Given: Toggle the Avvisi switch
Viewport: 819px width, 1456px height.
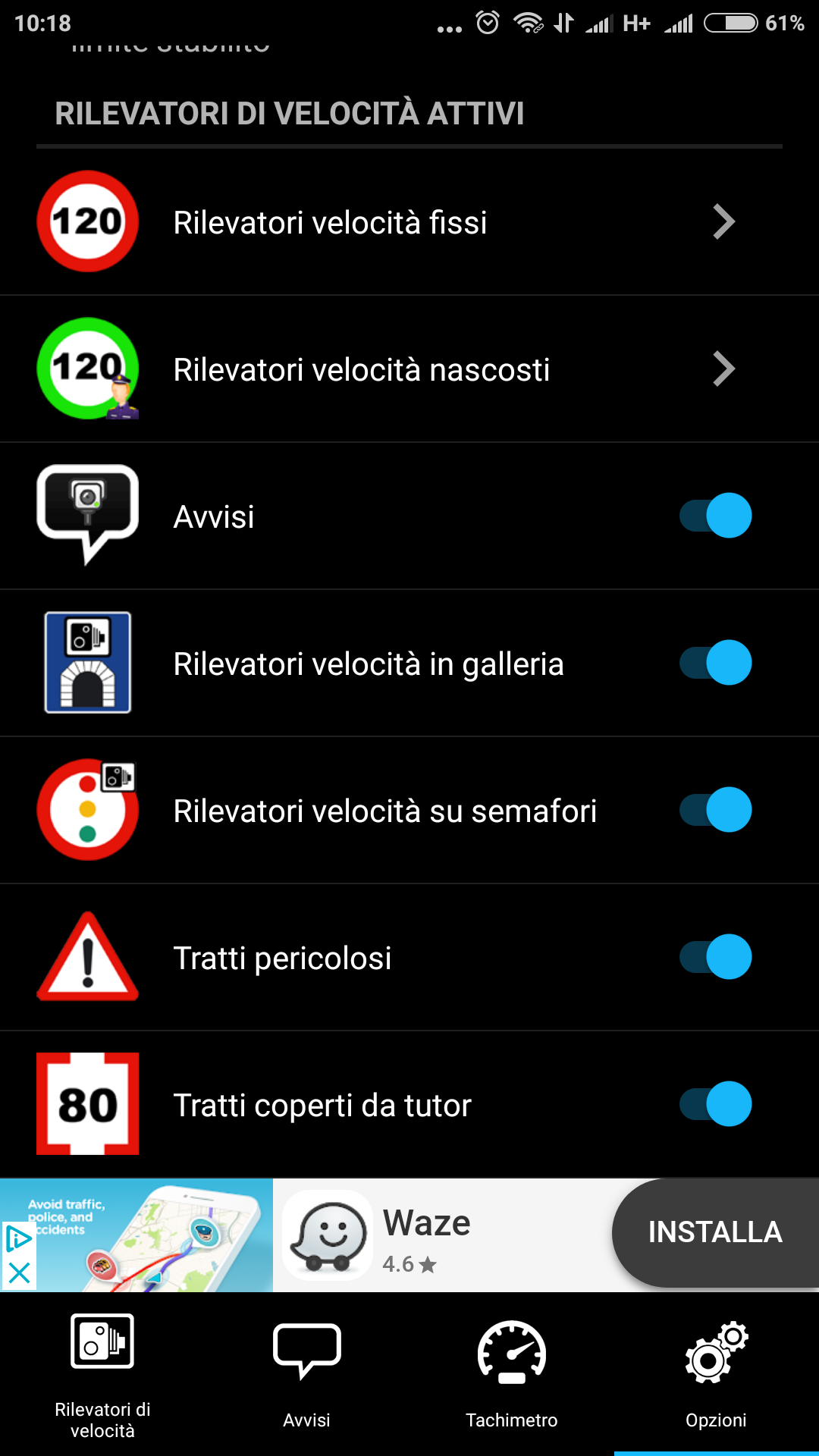Looking at the screenshot, I should coord(715,516).
